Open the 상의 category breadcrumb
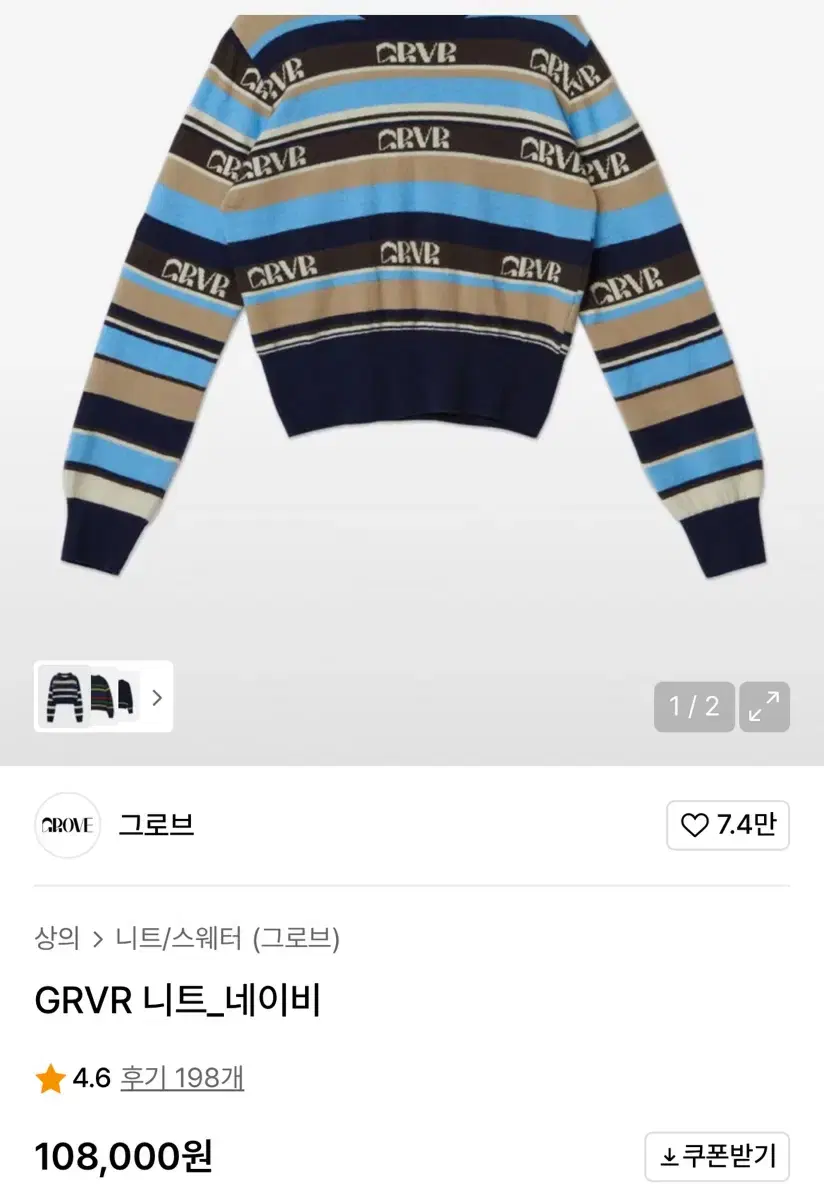This screenshot has width=824, height=1200. coord(54,939)
